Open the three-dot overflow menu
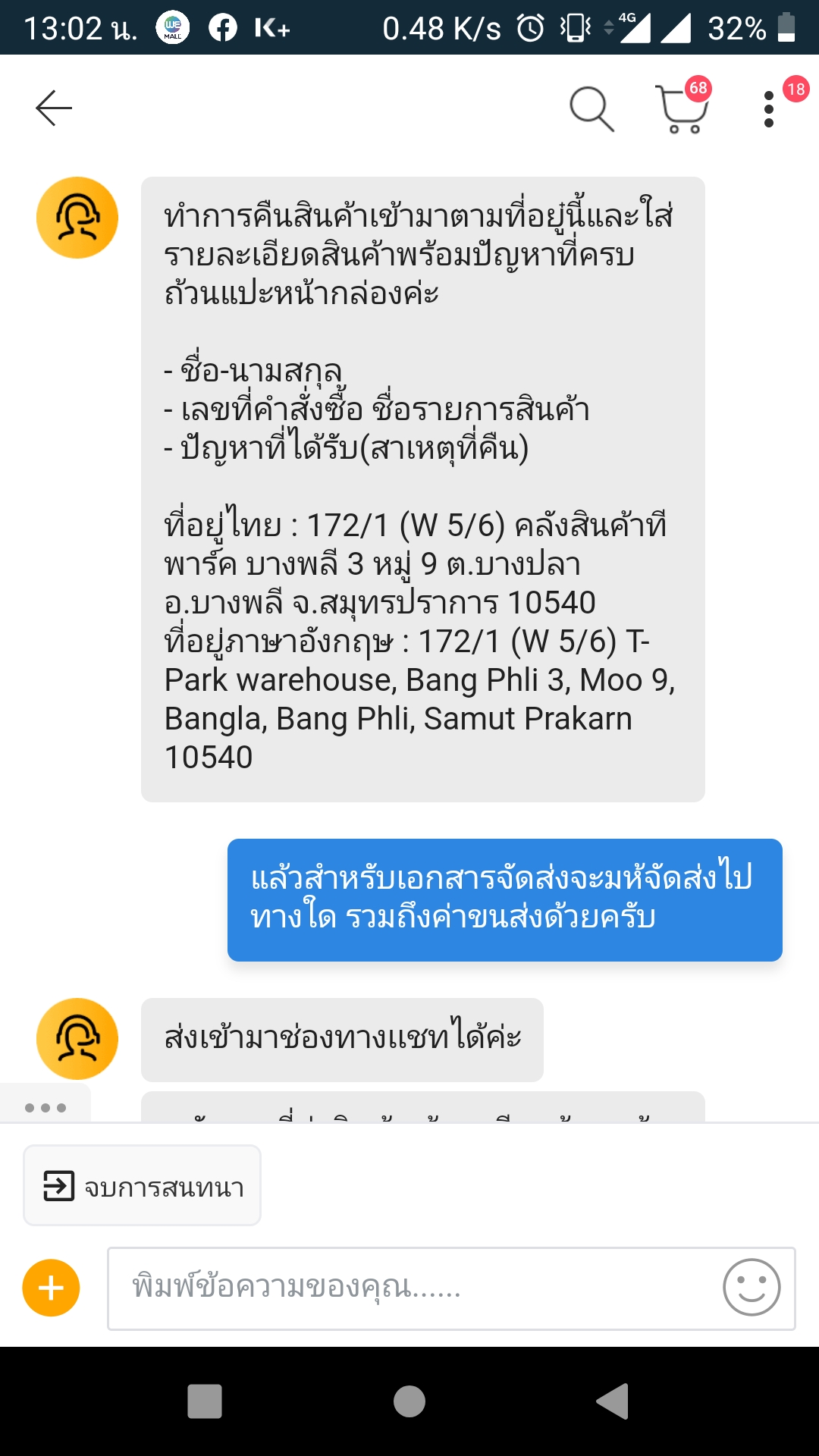 point(769,109)
